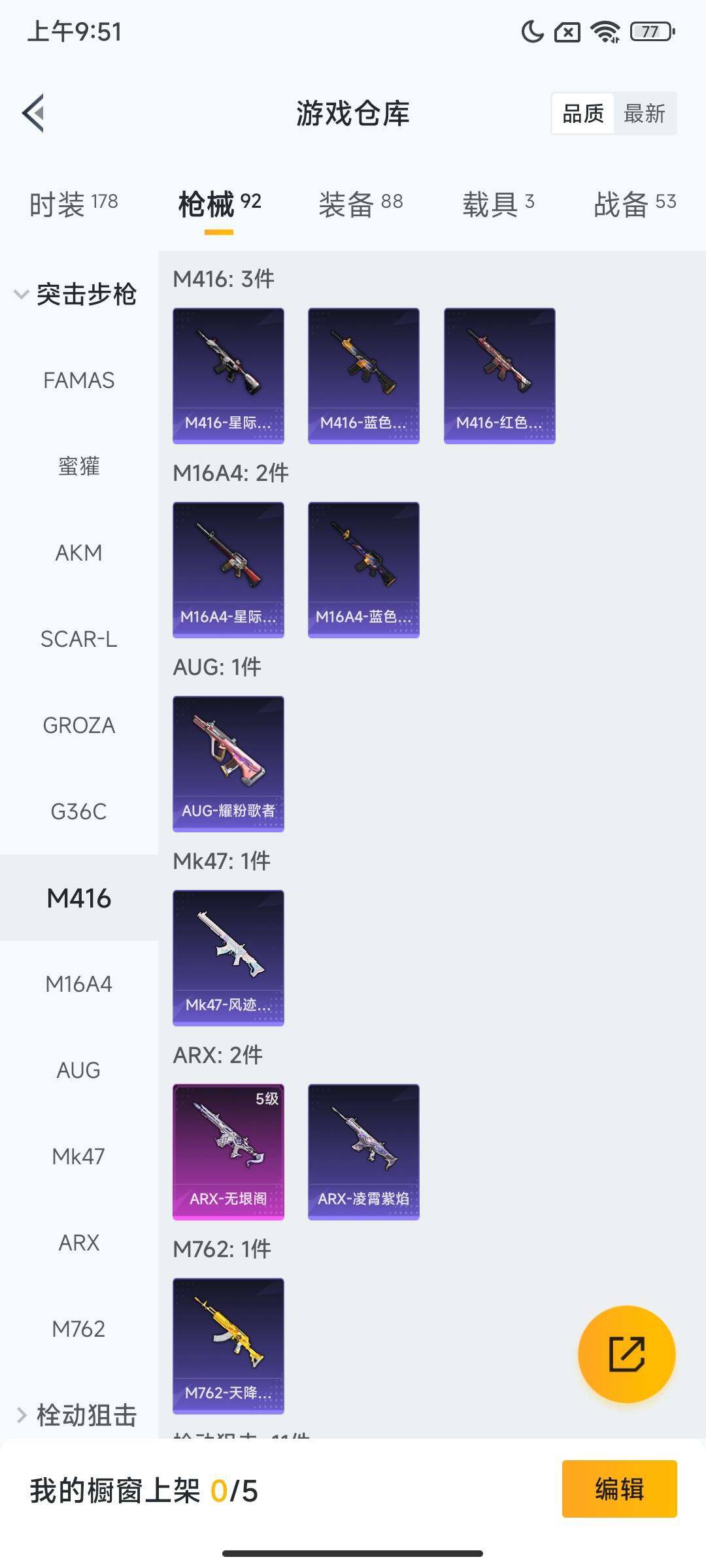
Task: Switch sorting to 品质
Action: (x=584, y=113)
